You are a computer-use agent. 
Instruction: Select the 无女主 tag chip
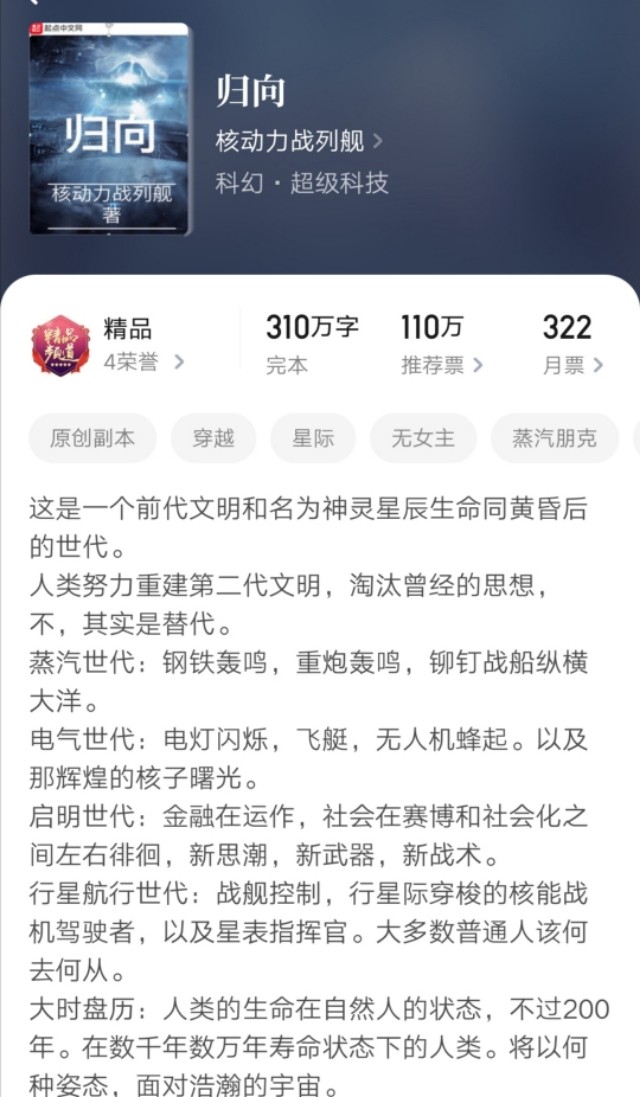click(x=422, y=439)
